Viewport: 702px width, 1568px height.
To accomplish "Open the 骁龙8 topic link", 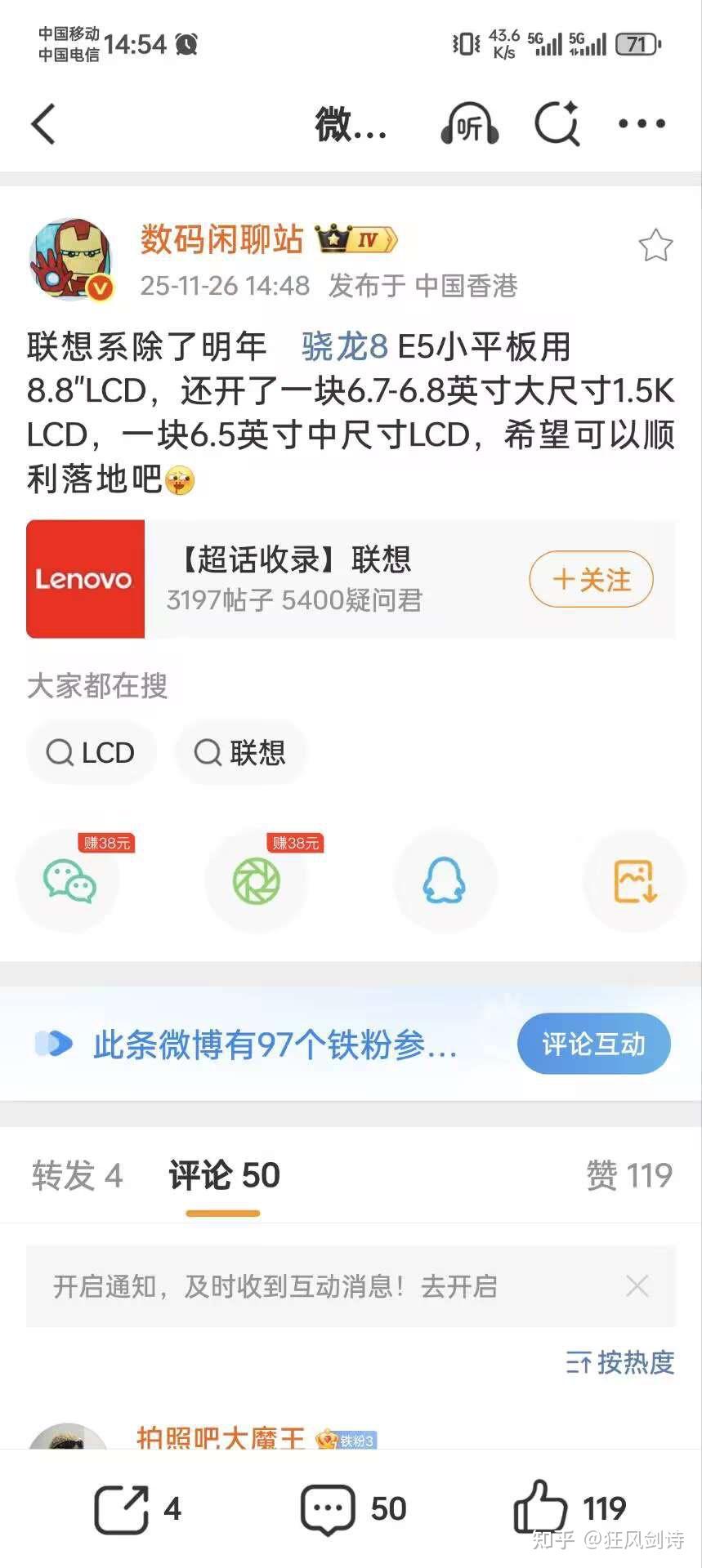I will 344,346.
